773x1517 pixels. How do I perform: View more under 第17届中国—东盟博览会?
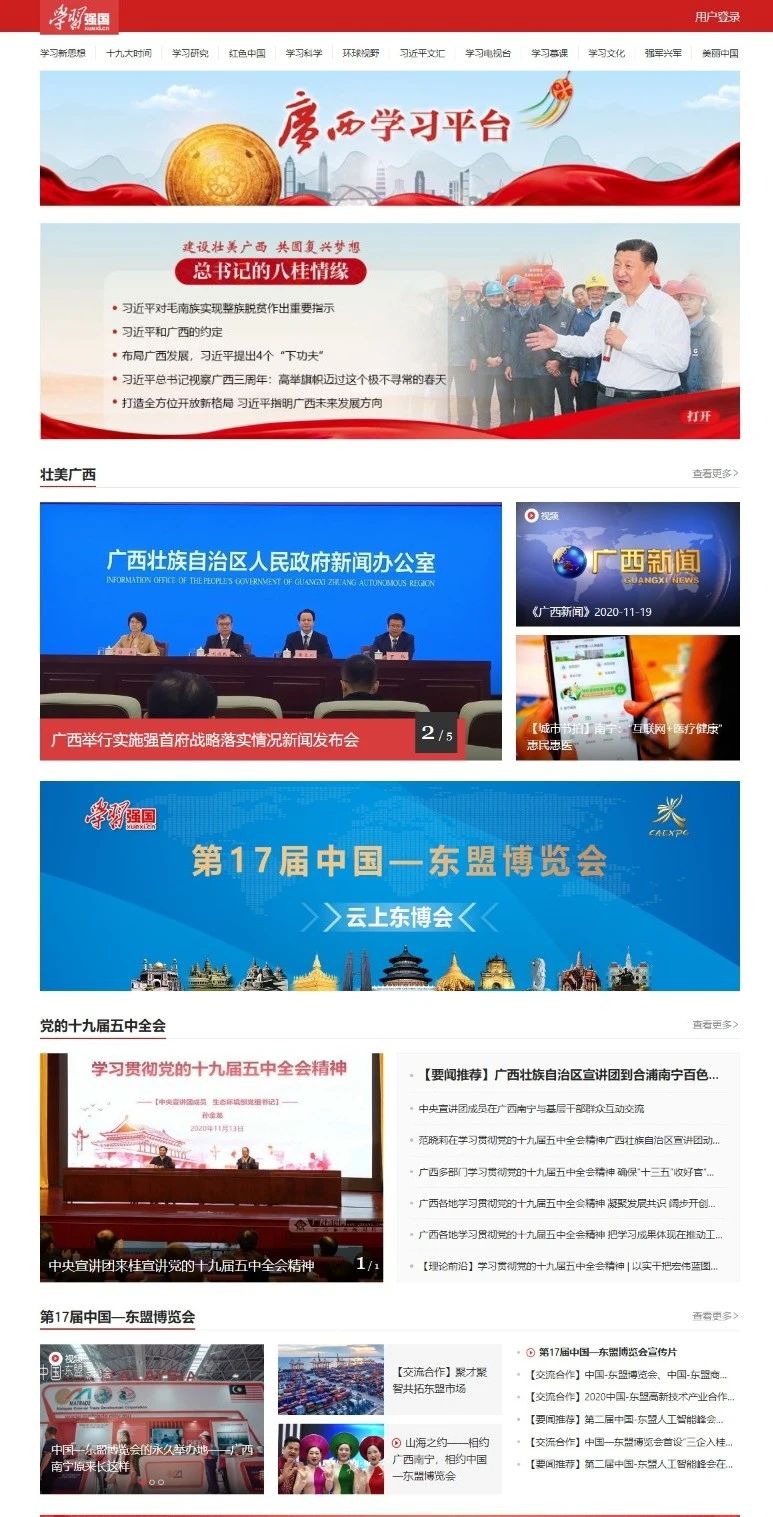tap(716, 1316)
